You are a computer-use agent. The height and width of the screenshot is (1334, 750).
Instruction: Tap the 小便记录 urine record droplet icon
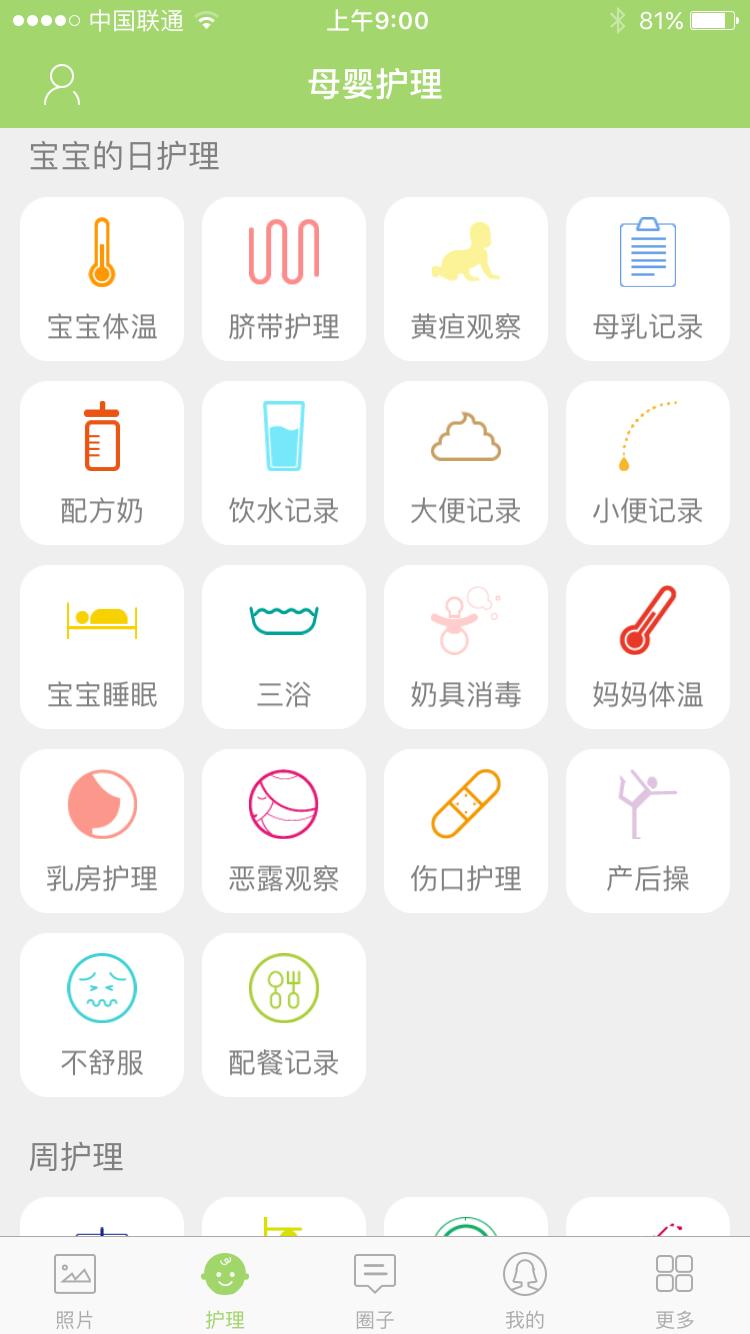pyautogui.click(x=647, y=462)
